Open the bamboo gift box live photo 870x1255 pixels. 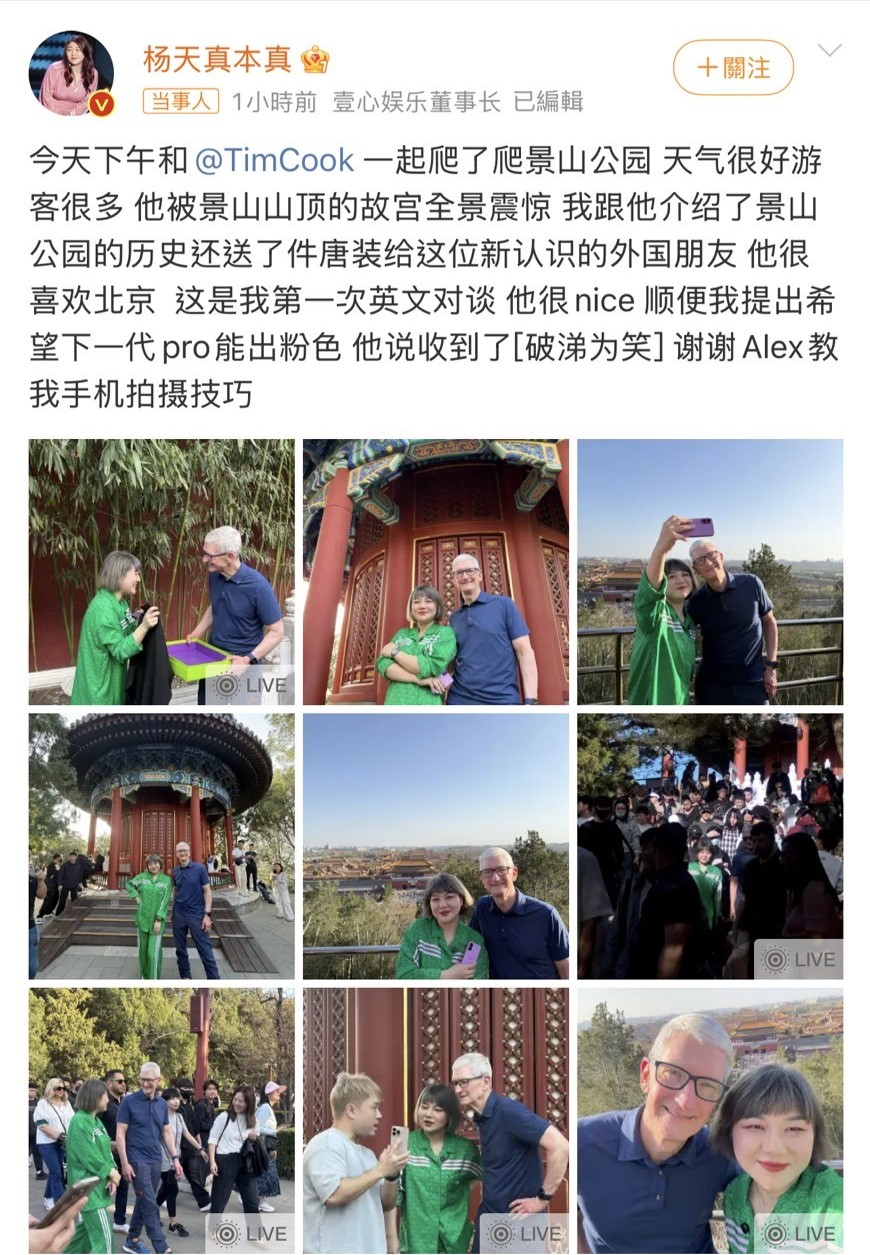pyautogui.click(x=161, y=572)
